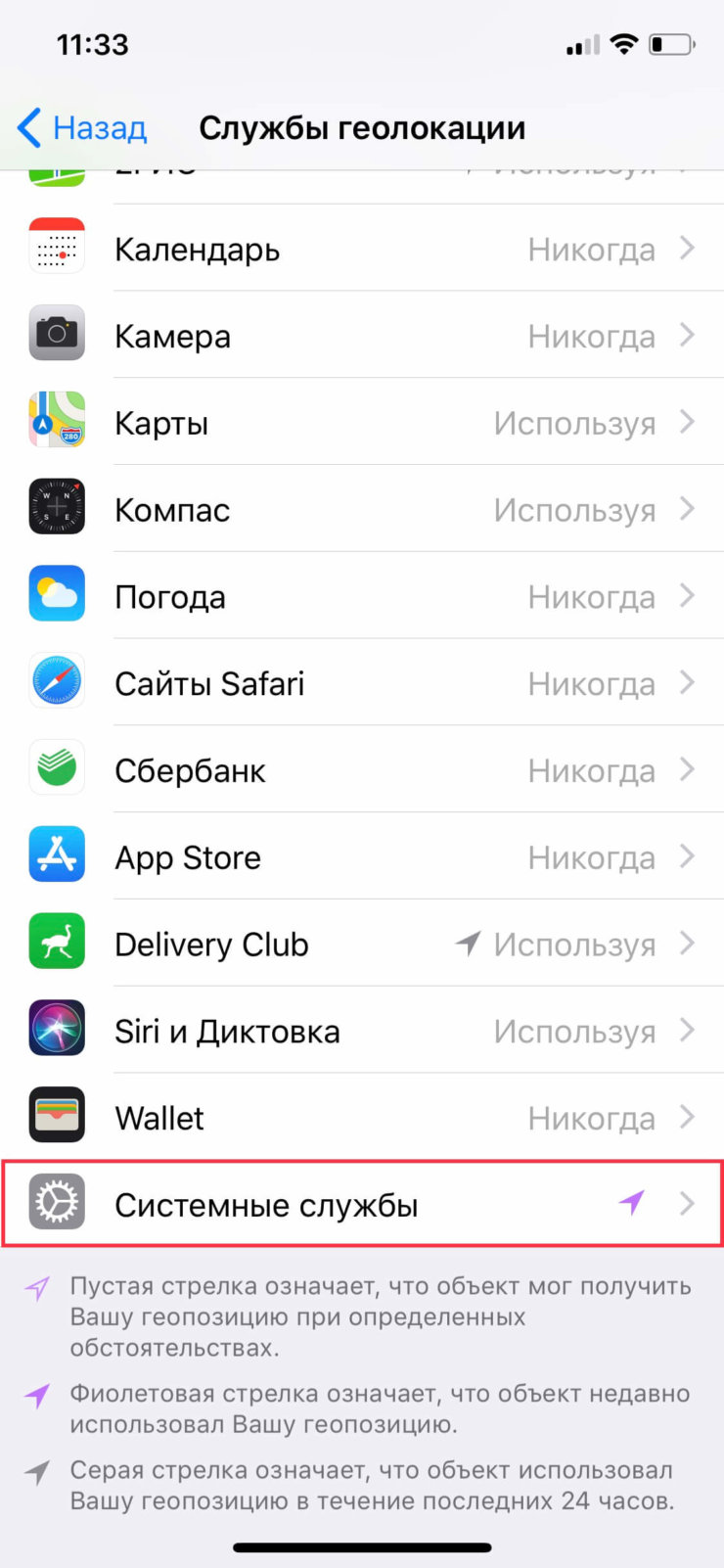724x1568 pixels.
Task: Open Delivery Club location settings
Action: point(362,944)
